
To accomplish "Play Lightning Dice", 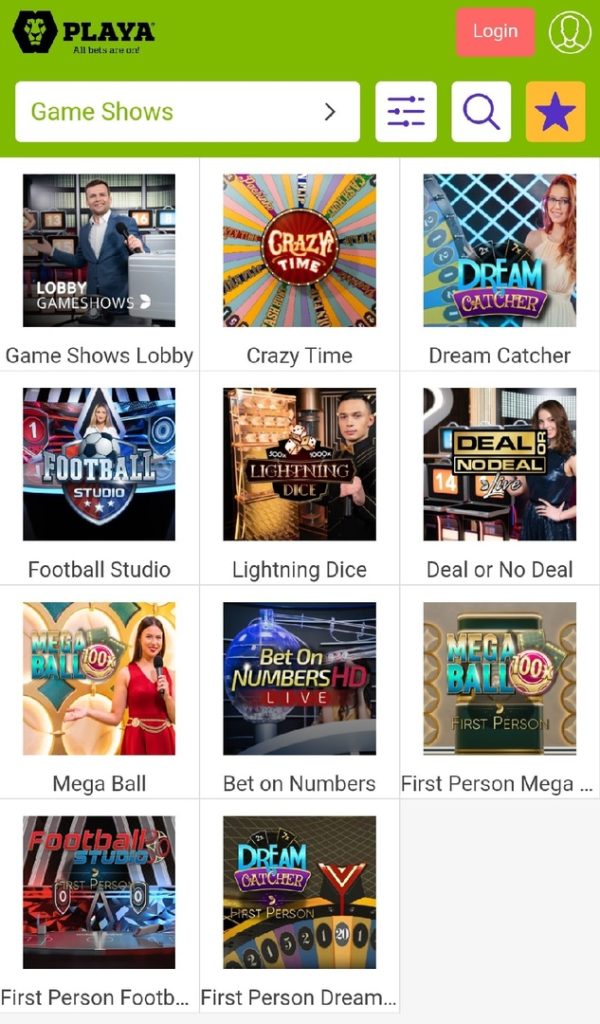I will pyautogui.click(x=300, y=479).
